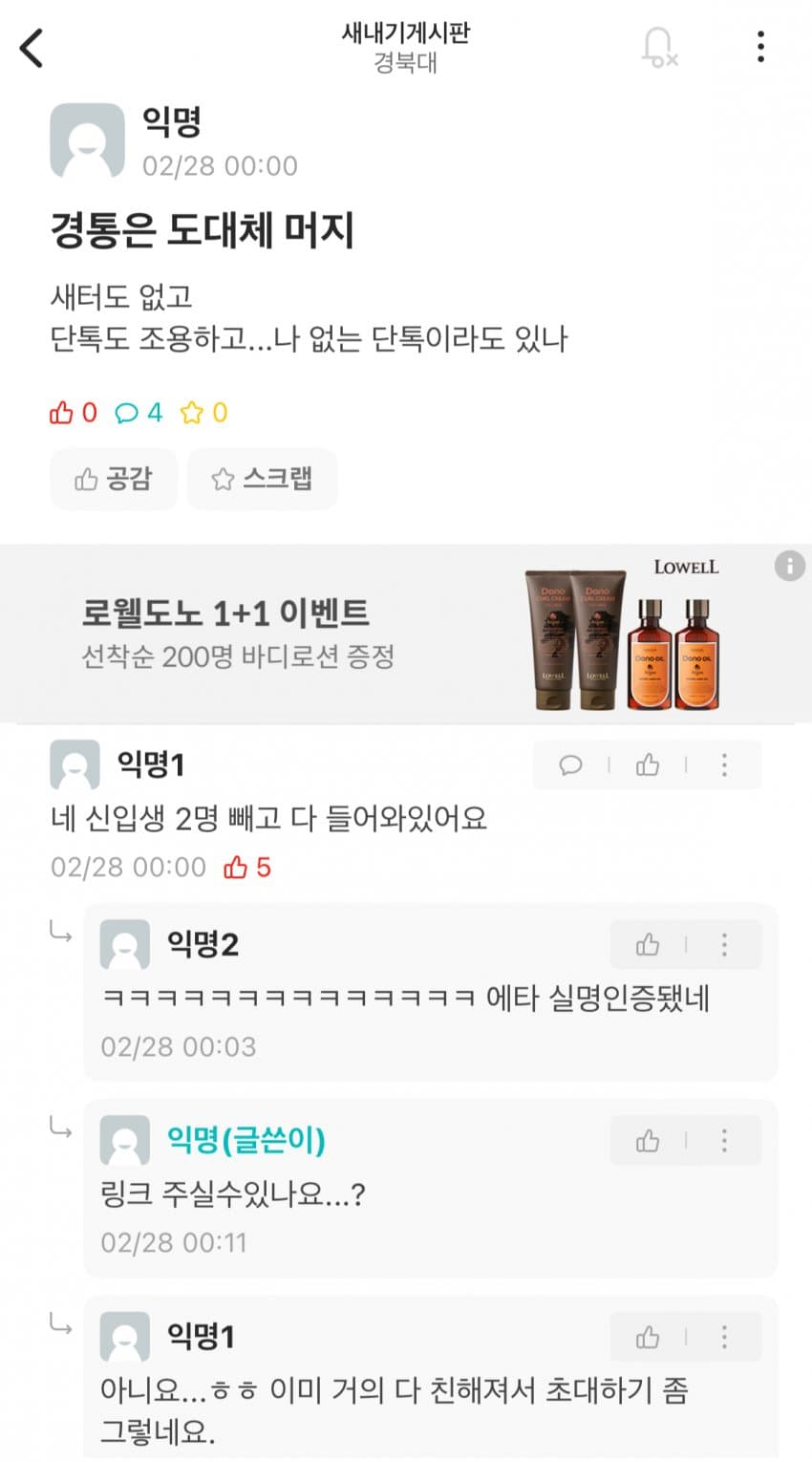Click the thumbs-up on 익명1's last comment

(x=649, y=1337)
